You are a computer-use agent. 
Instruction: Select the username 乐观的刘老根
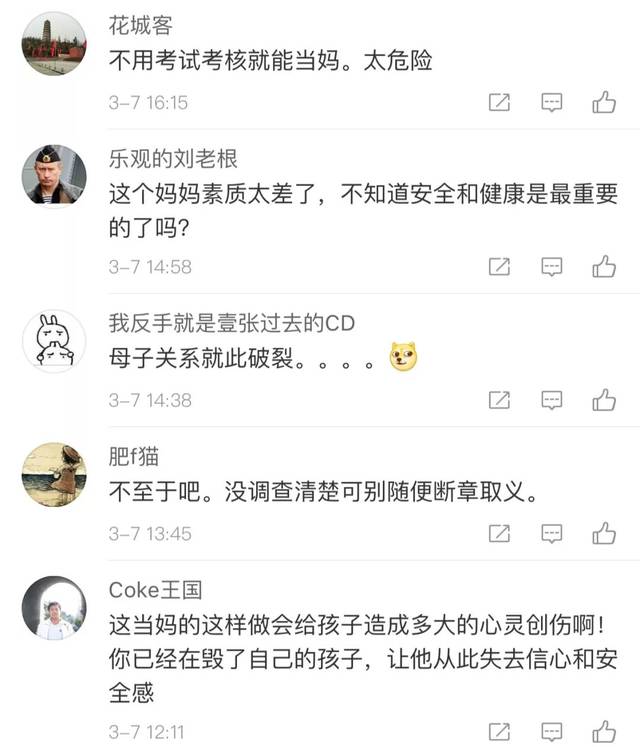173,159
